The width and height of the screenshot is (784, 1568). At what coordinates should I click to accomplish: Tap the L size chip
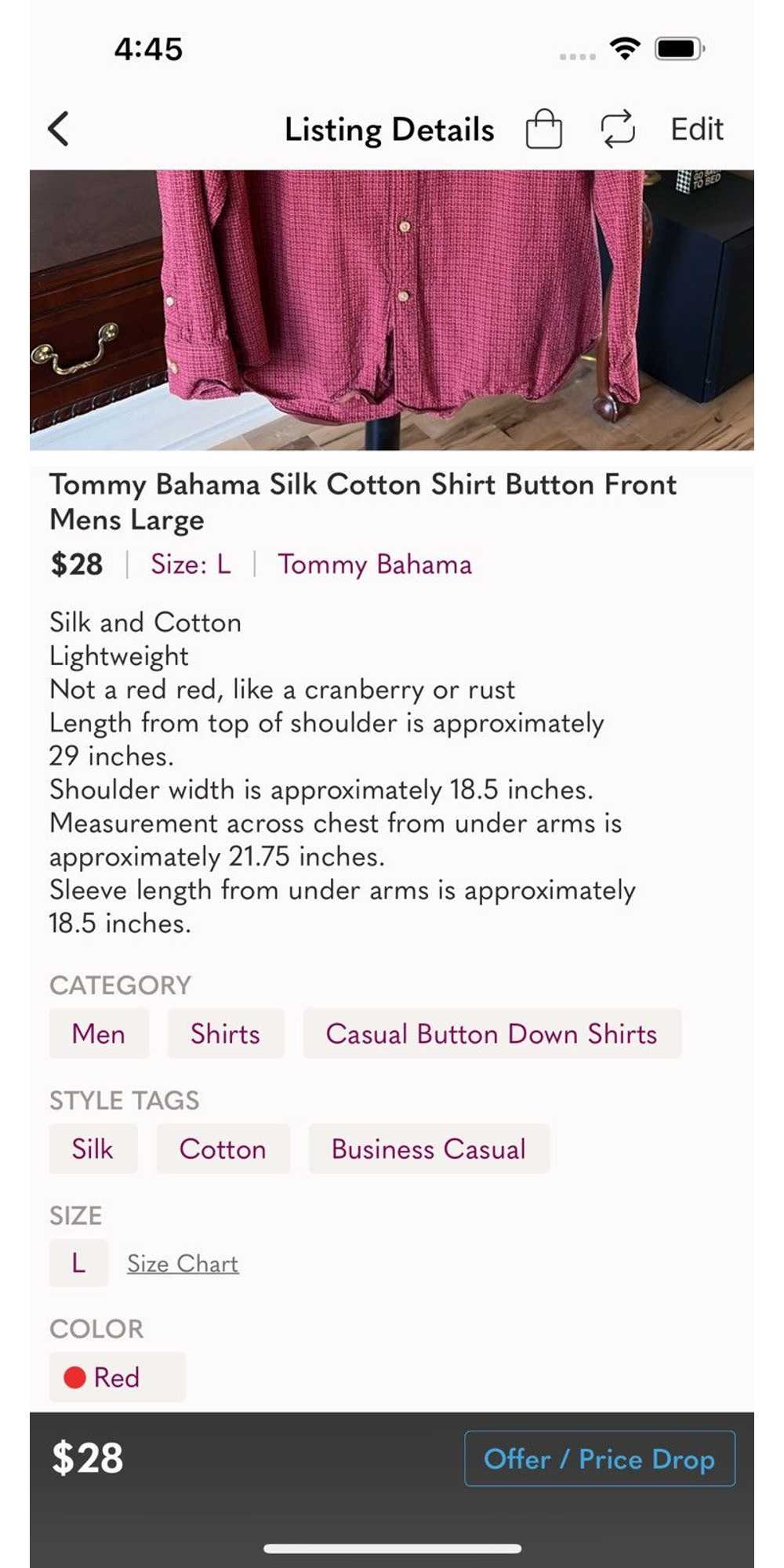[78, 1263]
